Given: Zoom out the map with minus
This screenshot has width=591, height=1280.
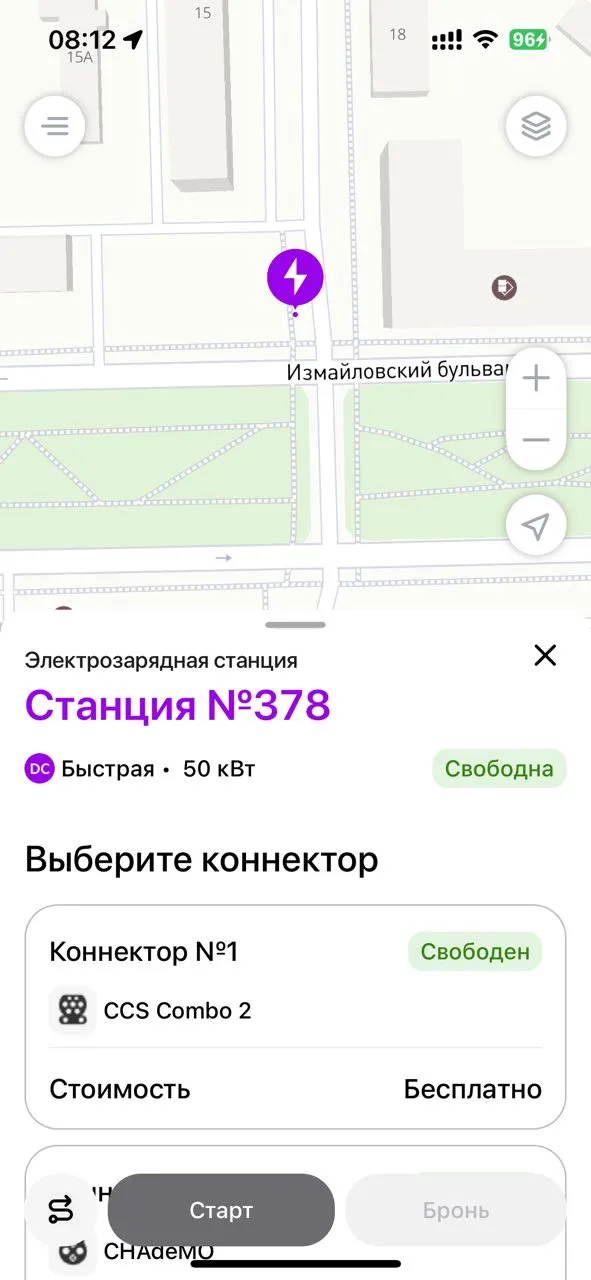Looking at the screenshot, I should (536, 440).
